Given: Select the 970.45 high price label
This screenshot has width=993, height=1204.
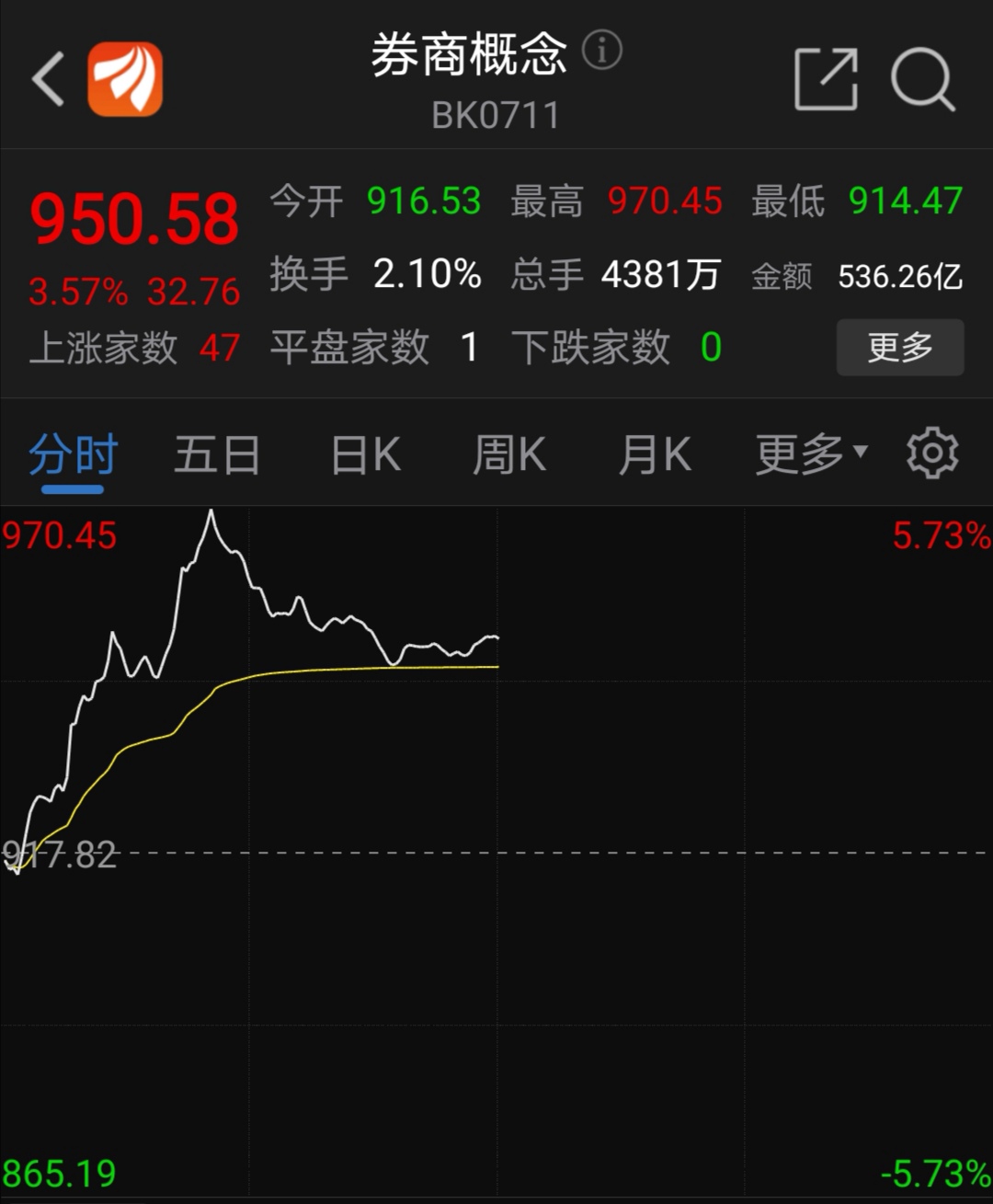Looking at the screenshot, I should pos(60,533).
